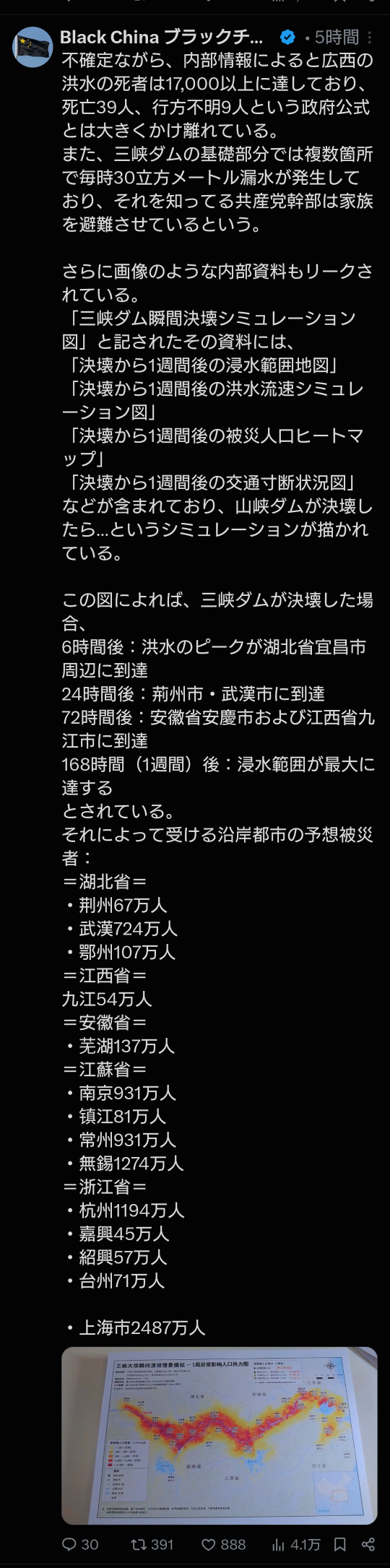Open the Black China account name
This screenshot has width=390, height=1568.
[x=162, y=38]
